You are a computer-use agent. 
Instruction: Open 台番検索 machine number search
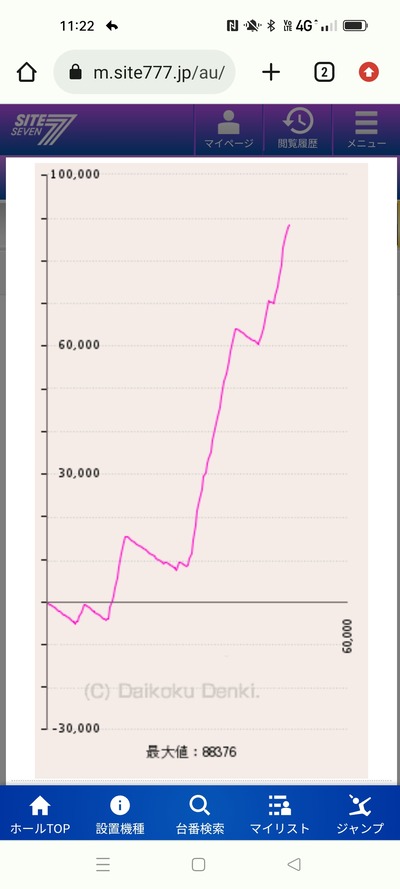pyautogui.click(x=199, y=814)
